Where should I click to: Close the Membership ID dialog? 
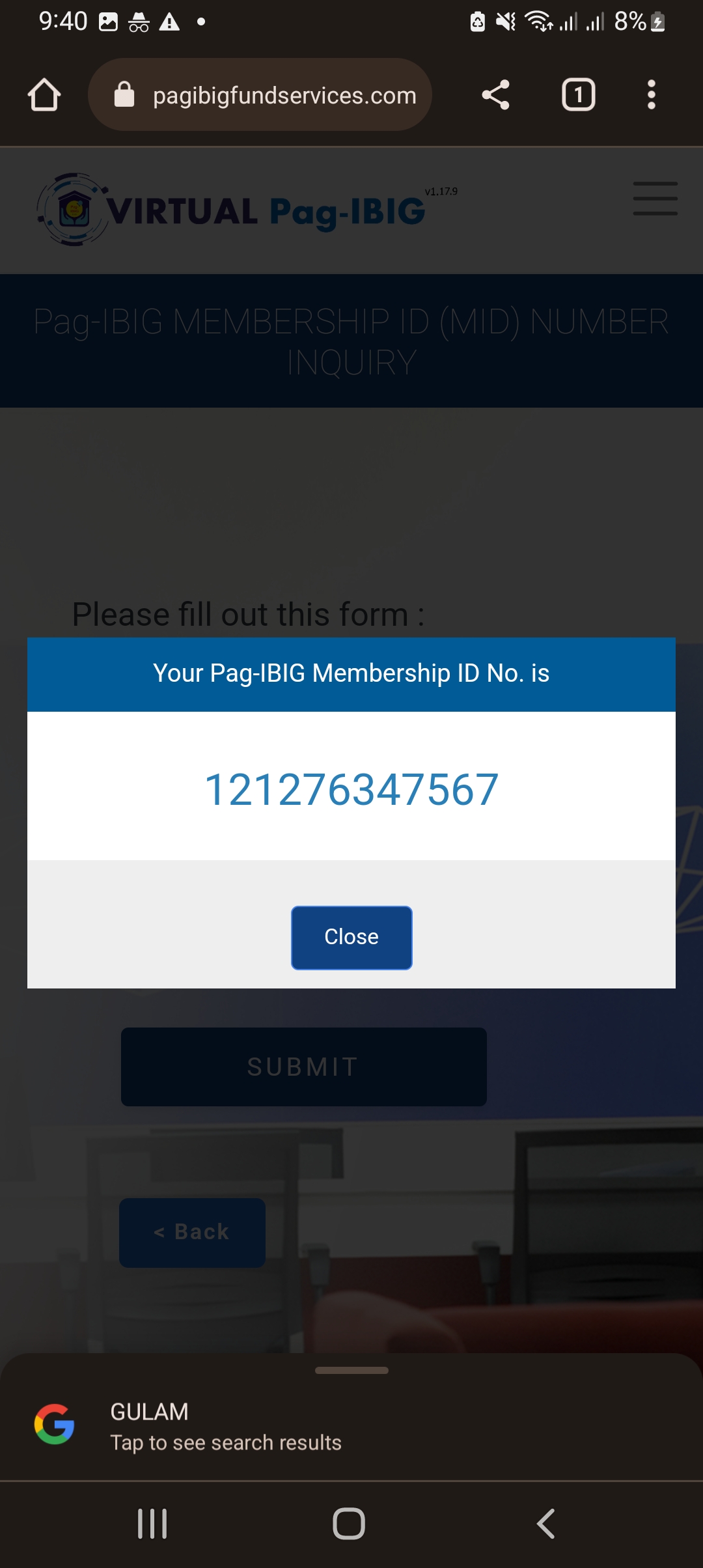point(351,937)
